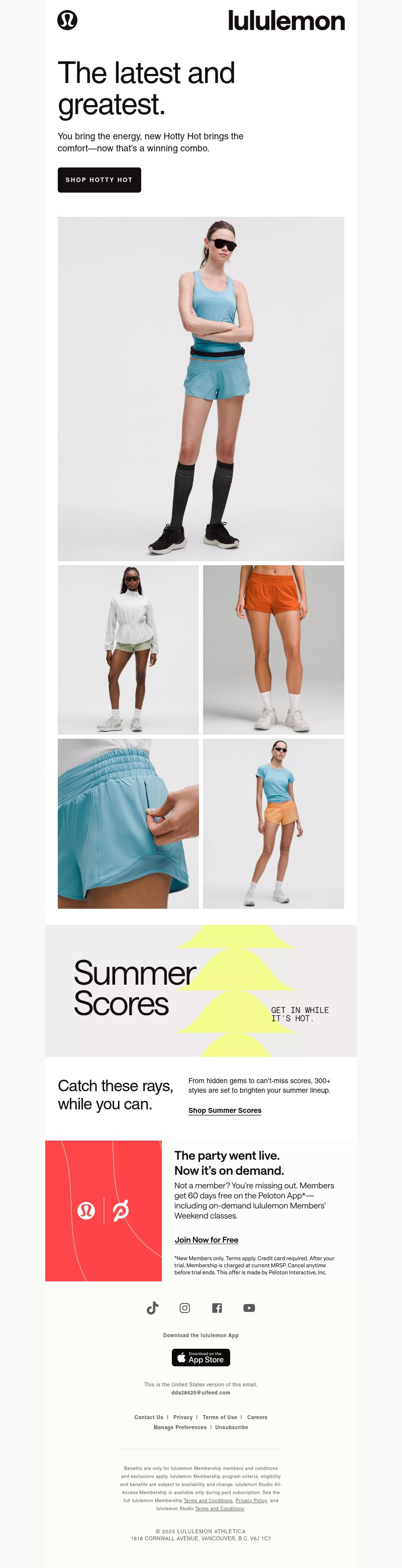The height and width of the screenshot is (1568, 402).
Task: Open the orange Hotty Hot shorts image
Action: 273,650
